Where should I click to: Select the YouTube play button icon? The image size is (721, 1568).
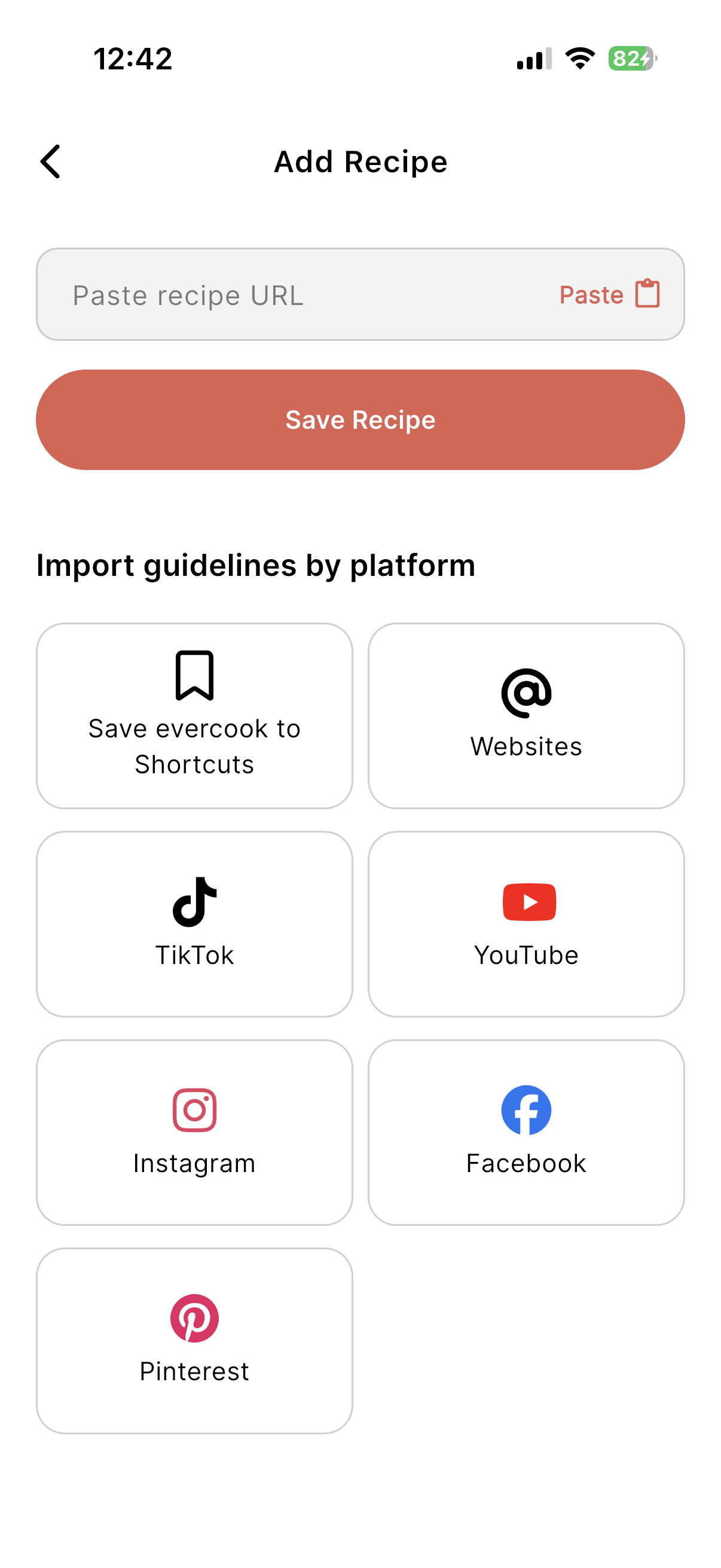tap(527, 902)
